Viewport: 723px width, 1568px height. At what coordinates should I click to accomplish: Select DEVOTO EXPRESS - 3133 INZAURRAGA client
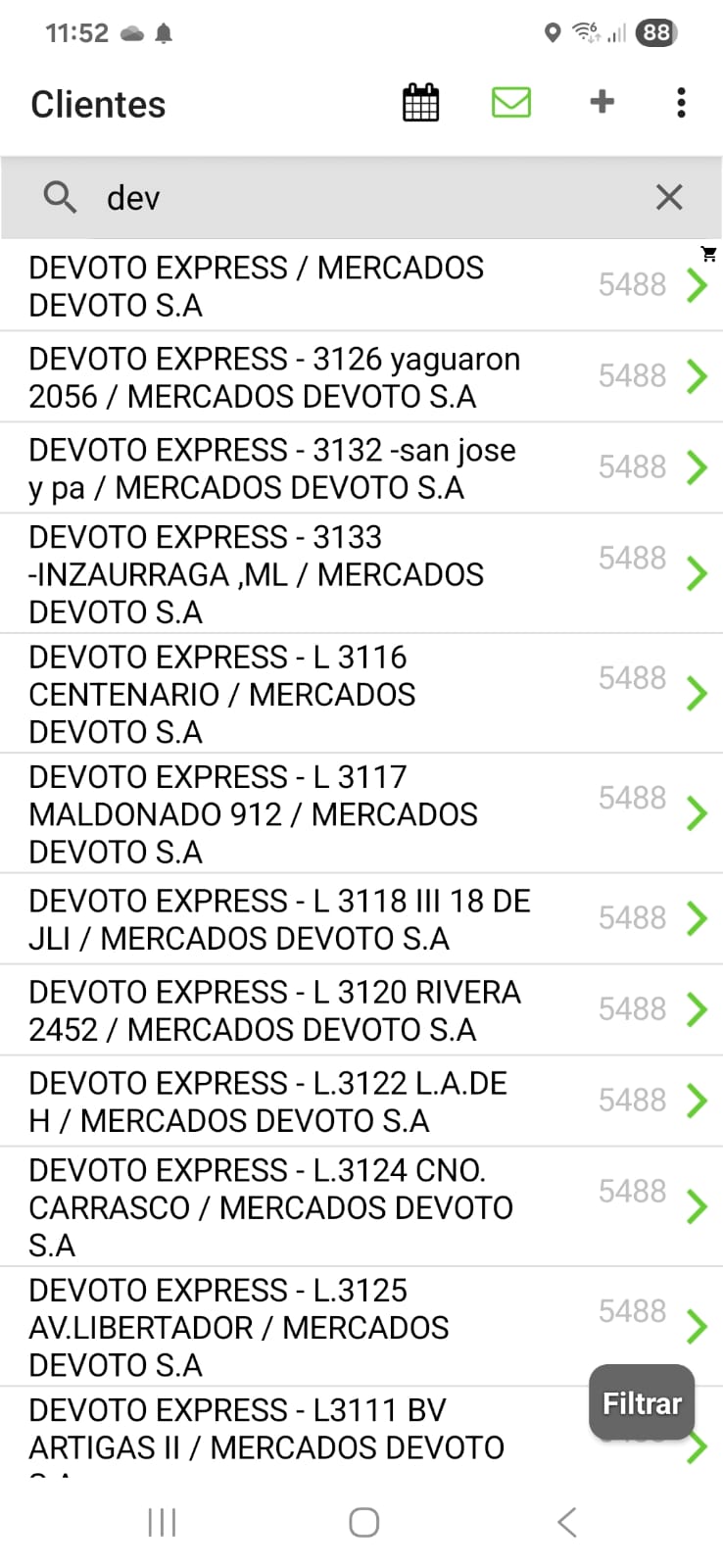[x=294, y=574]
